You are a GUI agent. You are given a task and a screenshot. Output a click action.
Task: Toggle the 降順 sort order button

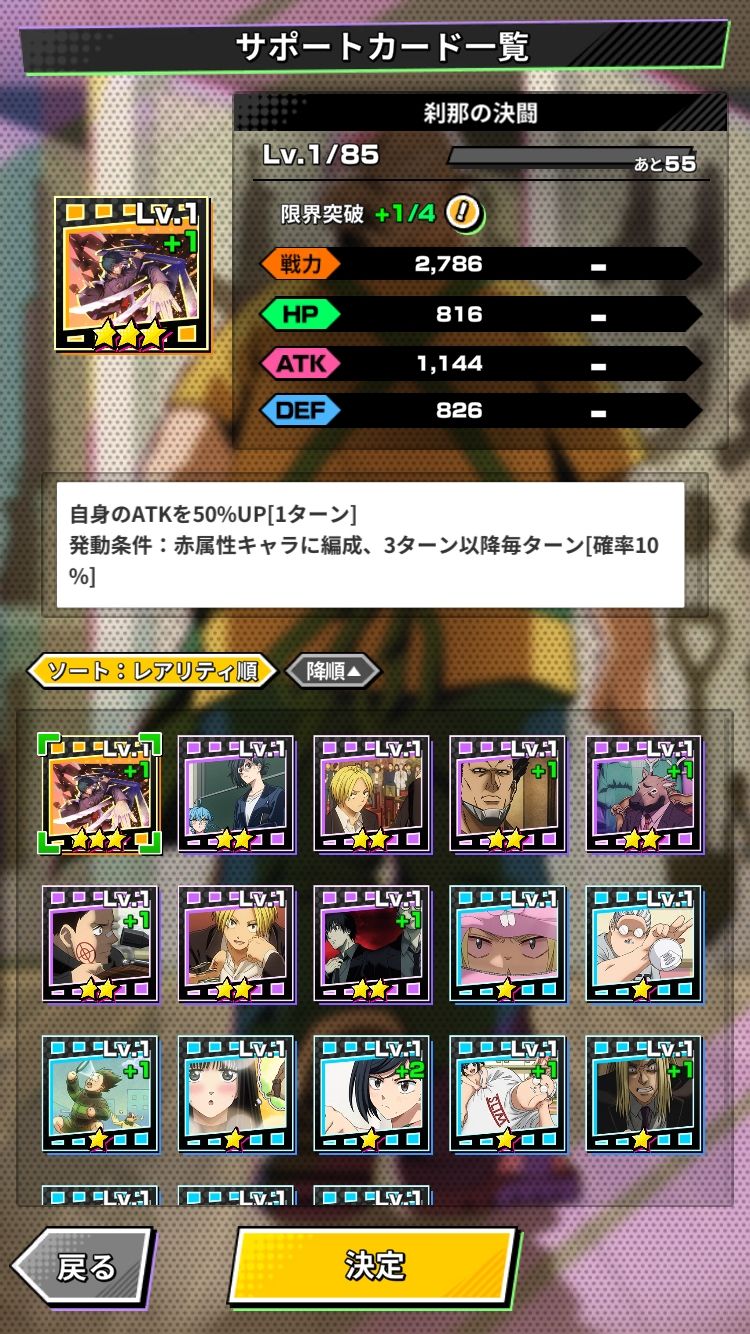click(332, 671)
